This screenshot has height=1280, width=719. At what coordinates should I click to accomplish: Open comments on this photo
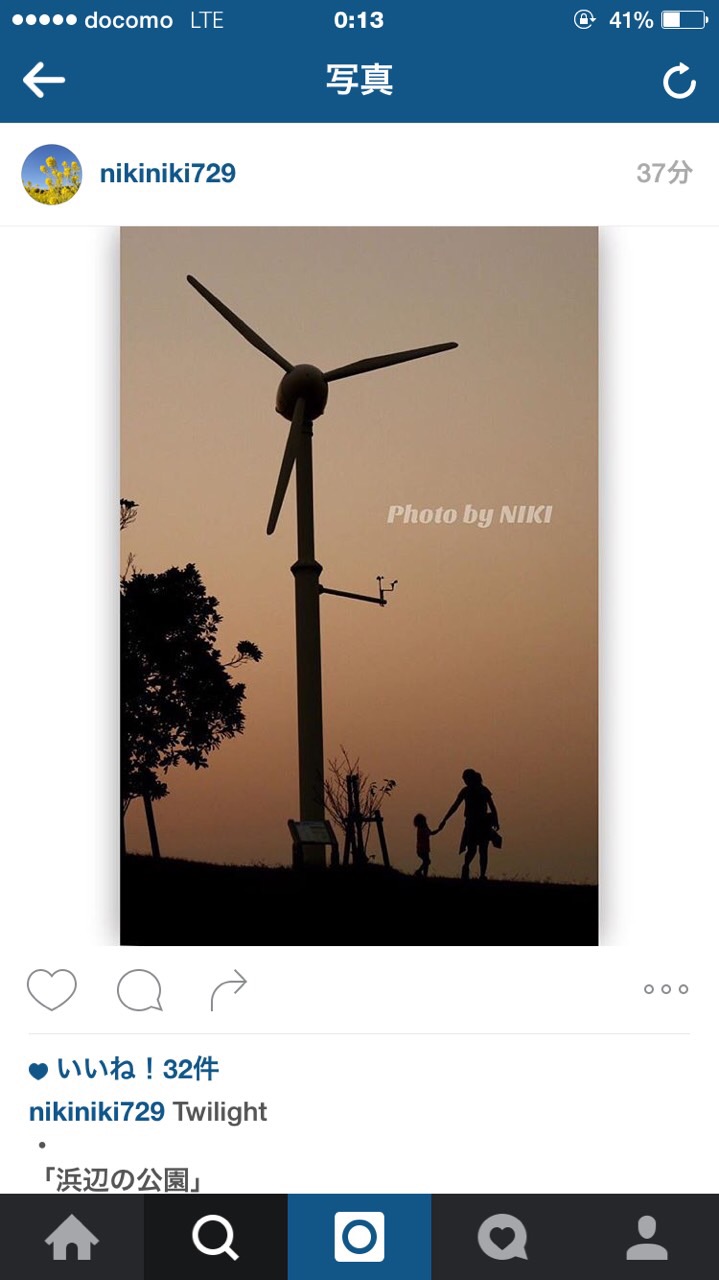(x=139, y=990)
